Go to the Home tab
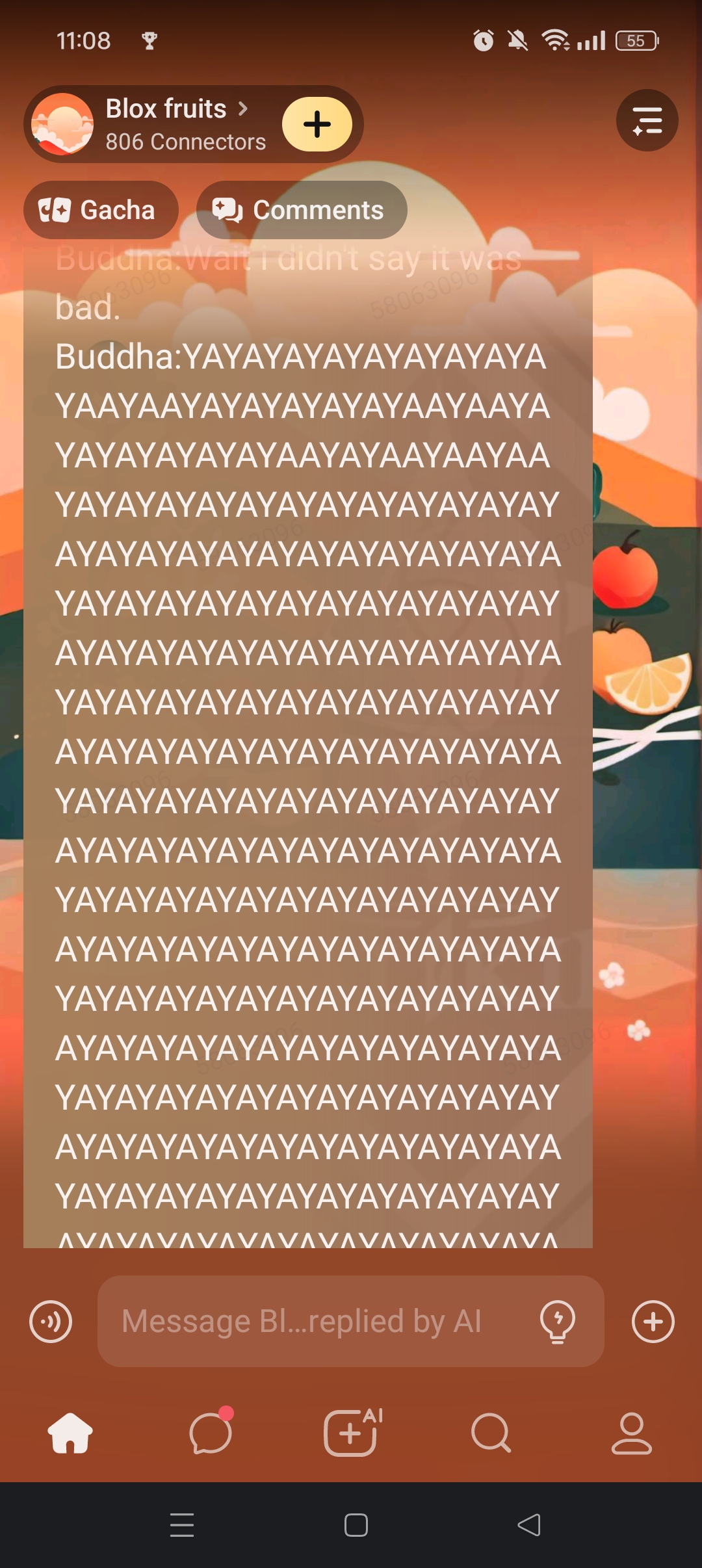 pyautogui.click(x=70, y=1433)
